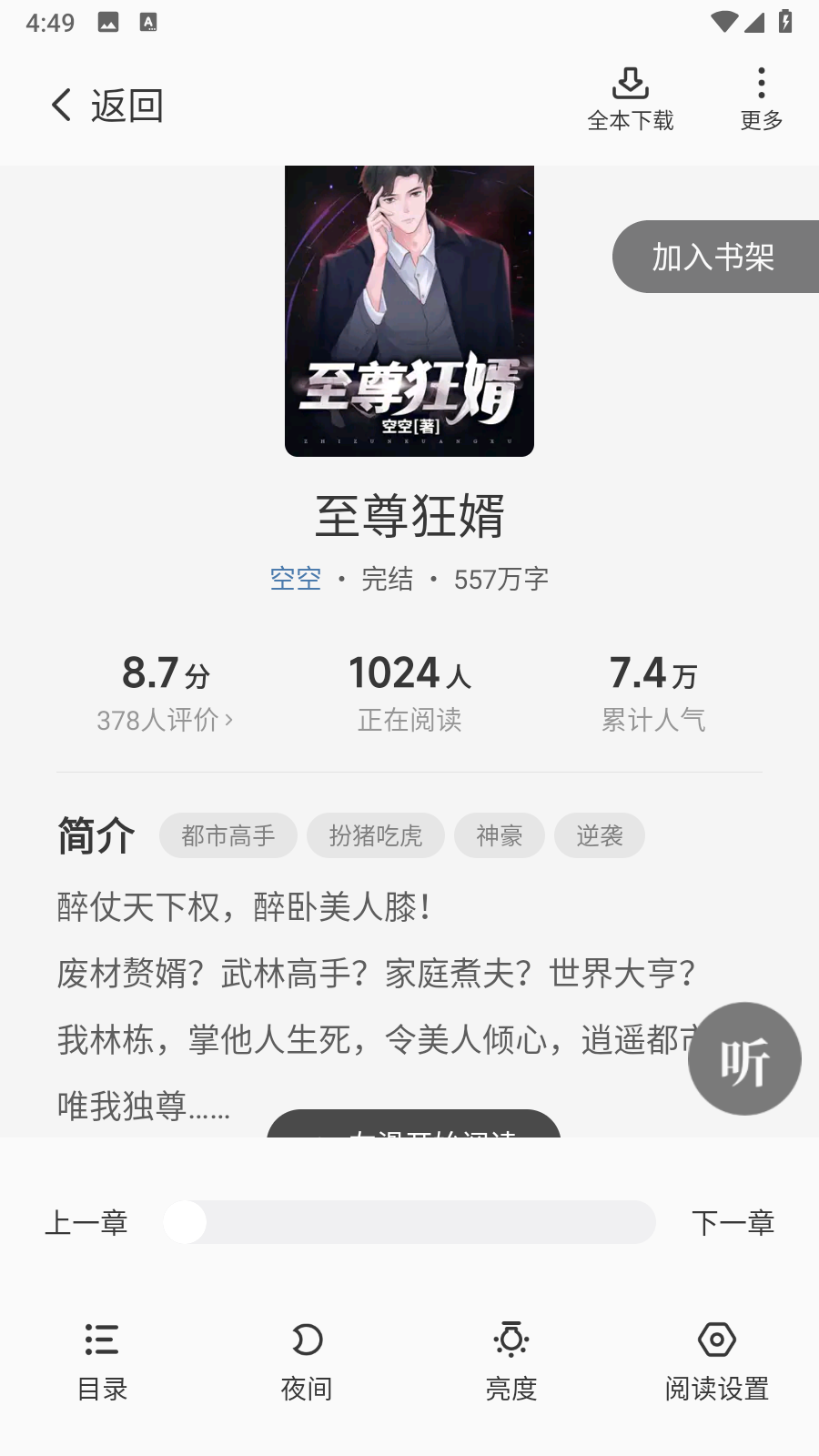Go to 上一章 previous chapter
Screen dimensions: 819x1456
pos(86,1222)
